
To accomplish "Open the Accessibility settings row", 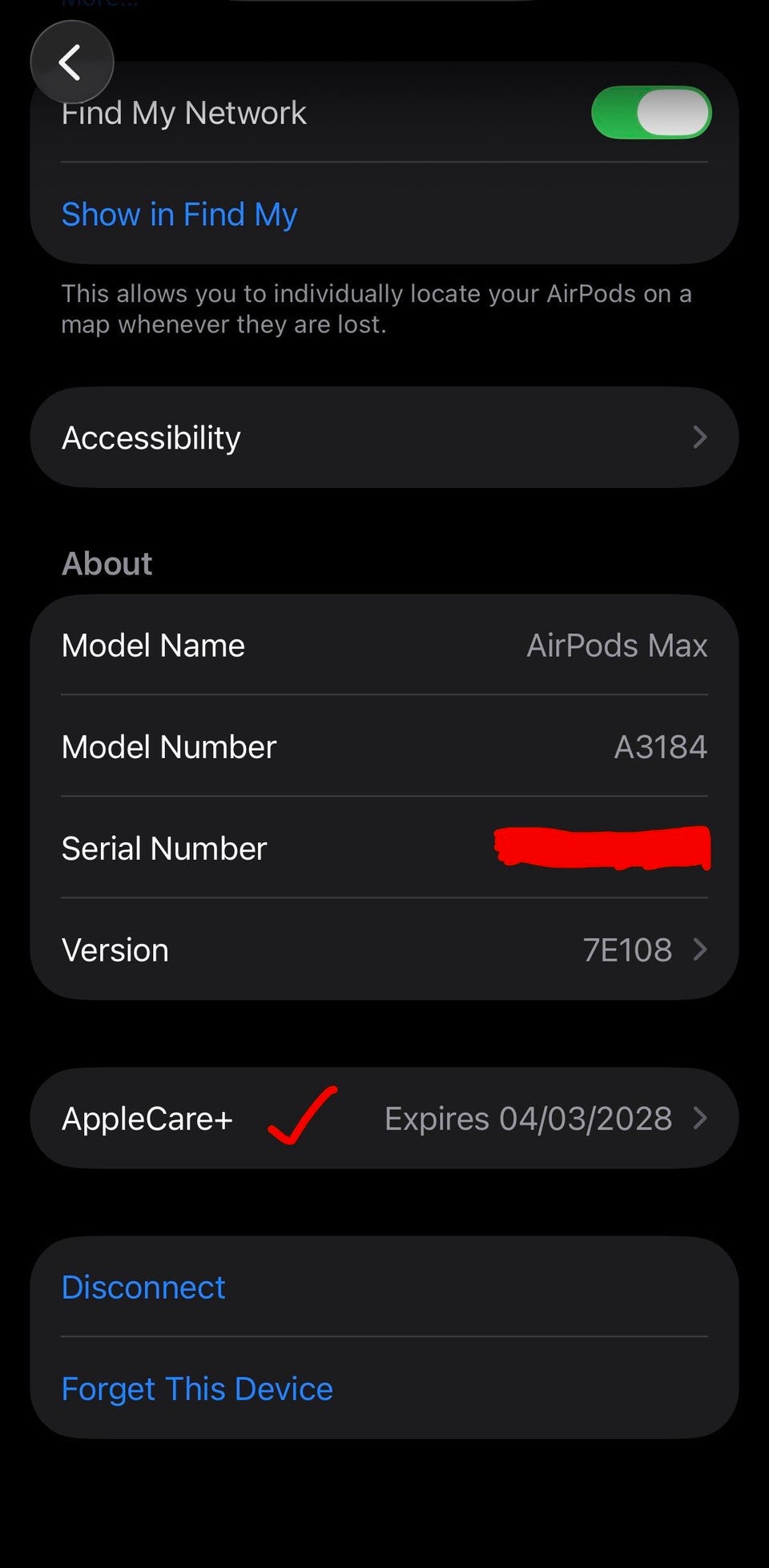I will click(x=384, y=437).
